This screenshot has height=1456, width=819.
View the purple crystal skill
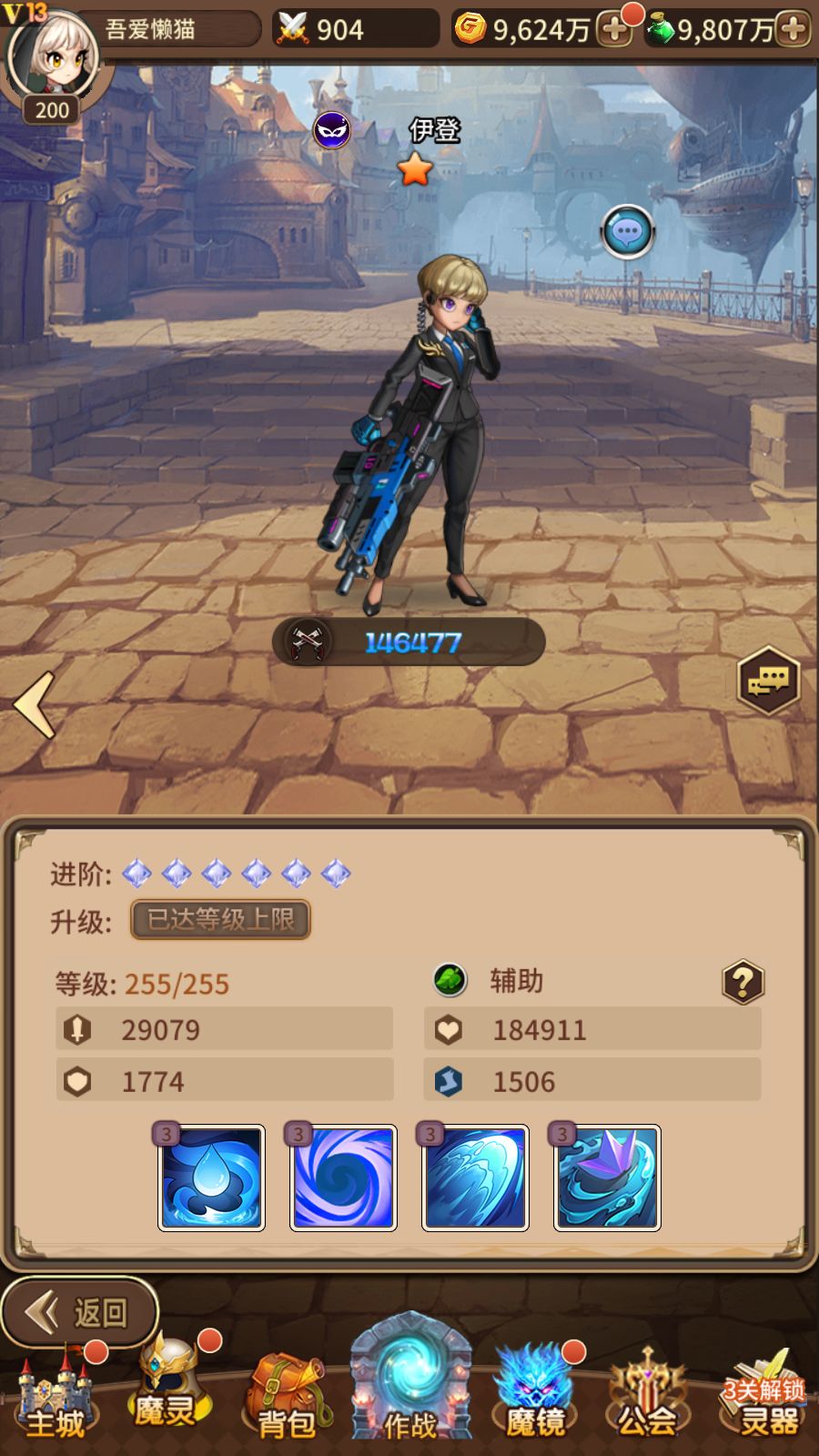pos(607,1178)
